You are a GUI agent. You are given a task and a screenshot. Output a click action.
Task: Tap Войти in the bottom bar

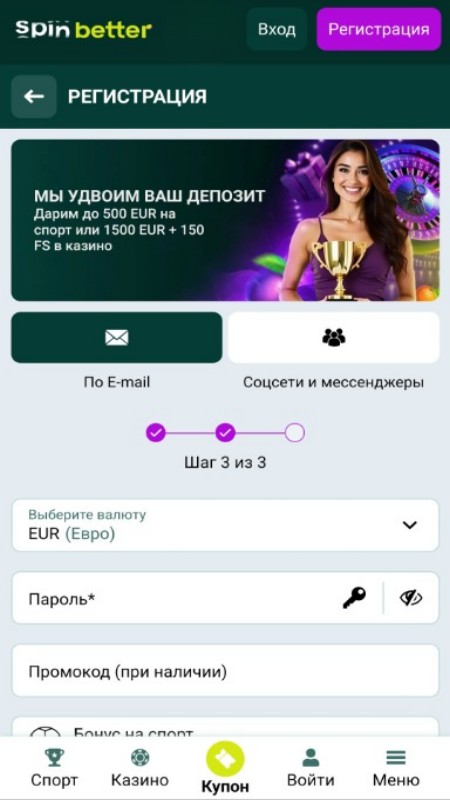311,768
